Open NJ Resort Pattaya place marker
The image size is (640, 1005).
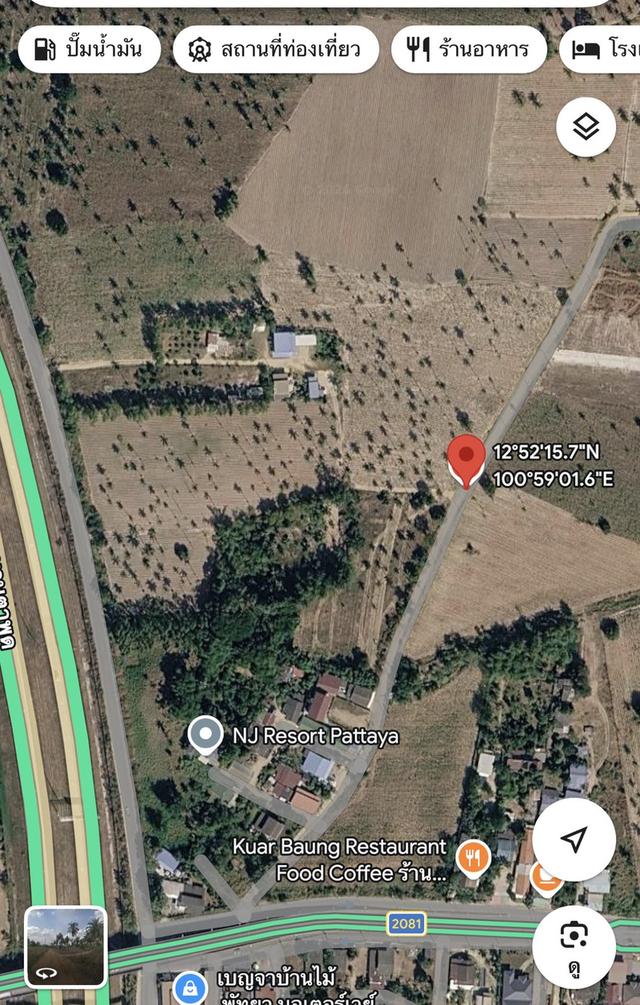coord(206,736)
